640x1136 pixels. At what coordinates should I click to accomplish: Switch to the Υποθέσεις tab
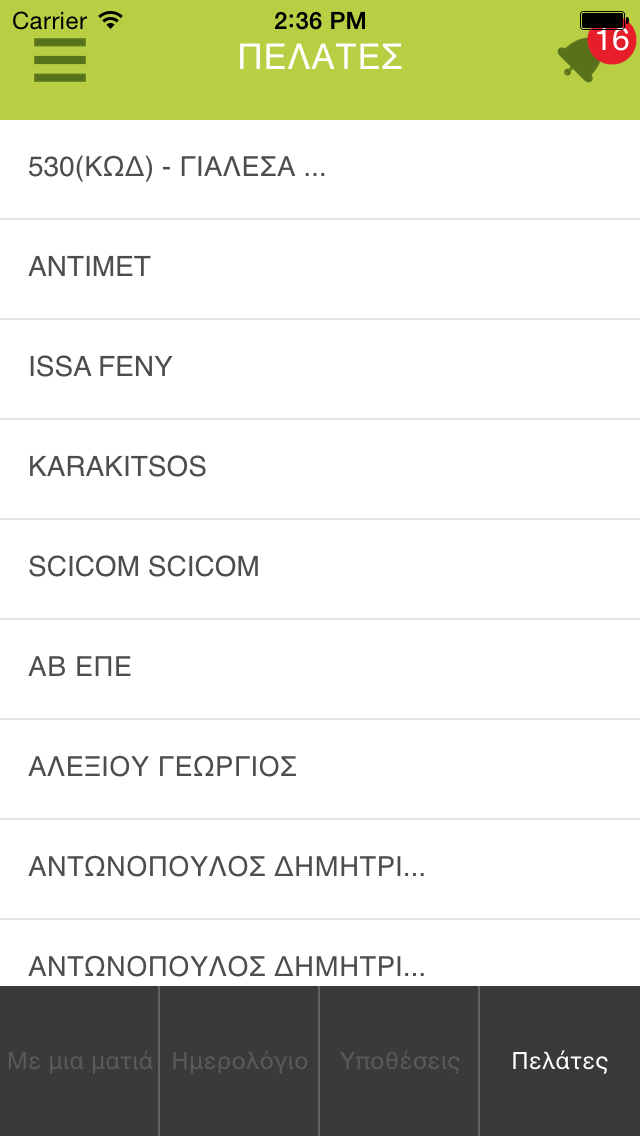coord(399,1061)
